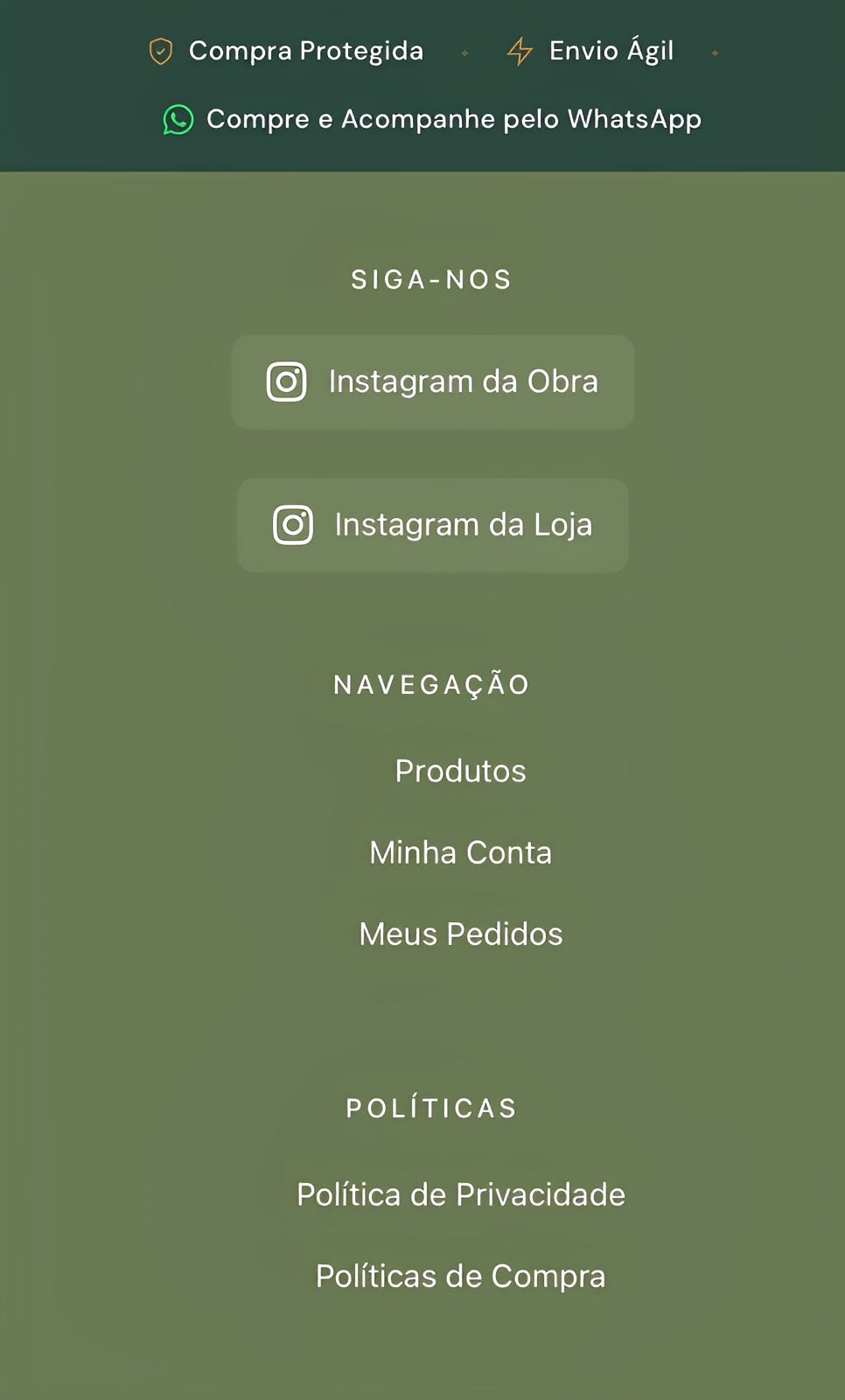Read the Política de Privacidade
845x1400 pixels.
pyautogui.click(x=460, y=1194)
